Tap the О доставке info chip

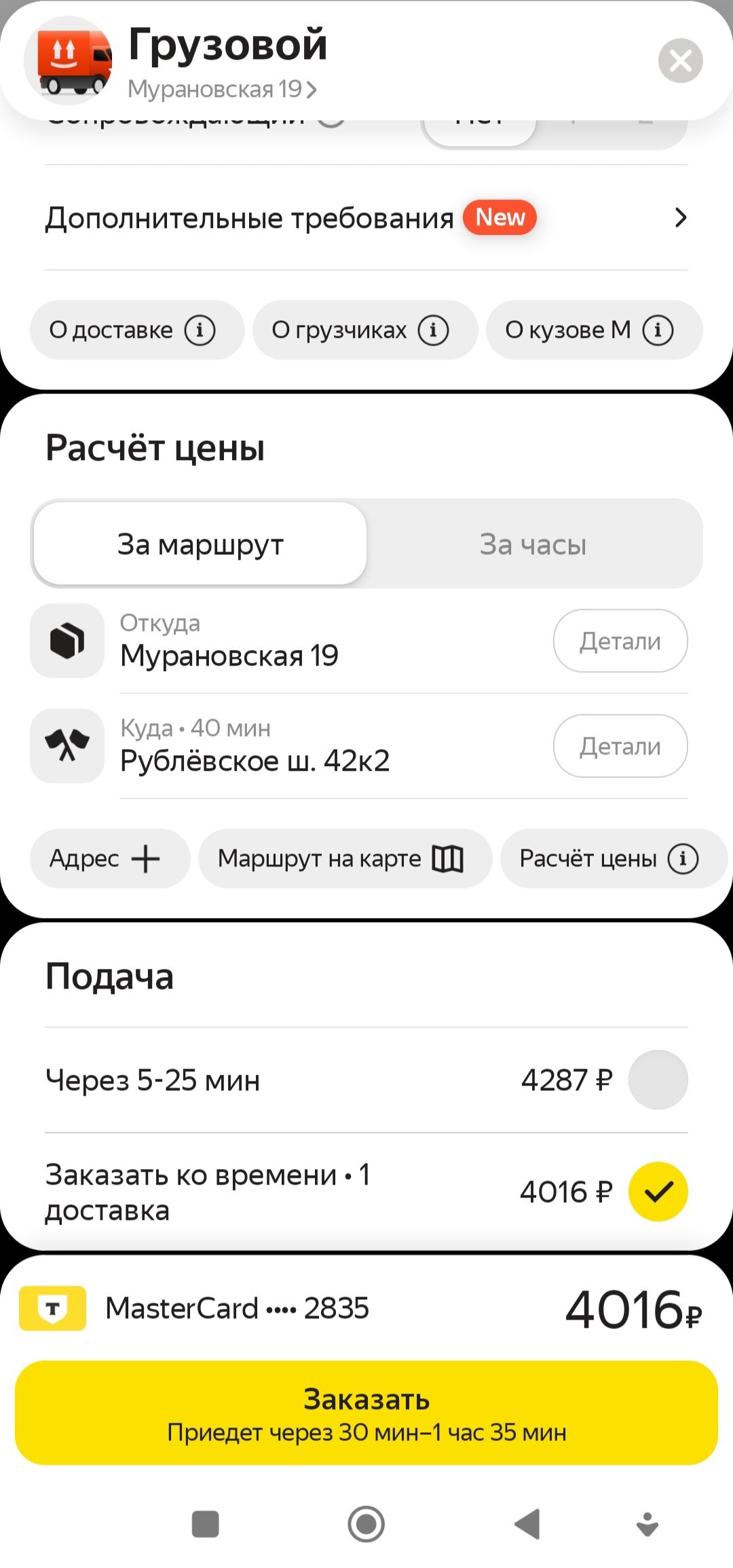pyautogui.click(x=136, y=330)
